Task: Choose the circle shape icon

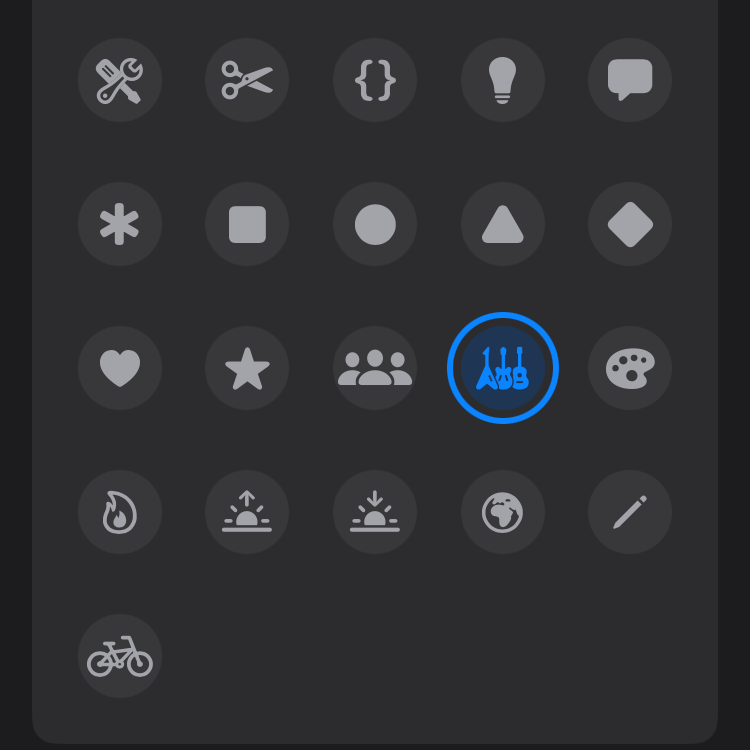Action: point(375,224)
